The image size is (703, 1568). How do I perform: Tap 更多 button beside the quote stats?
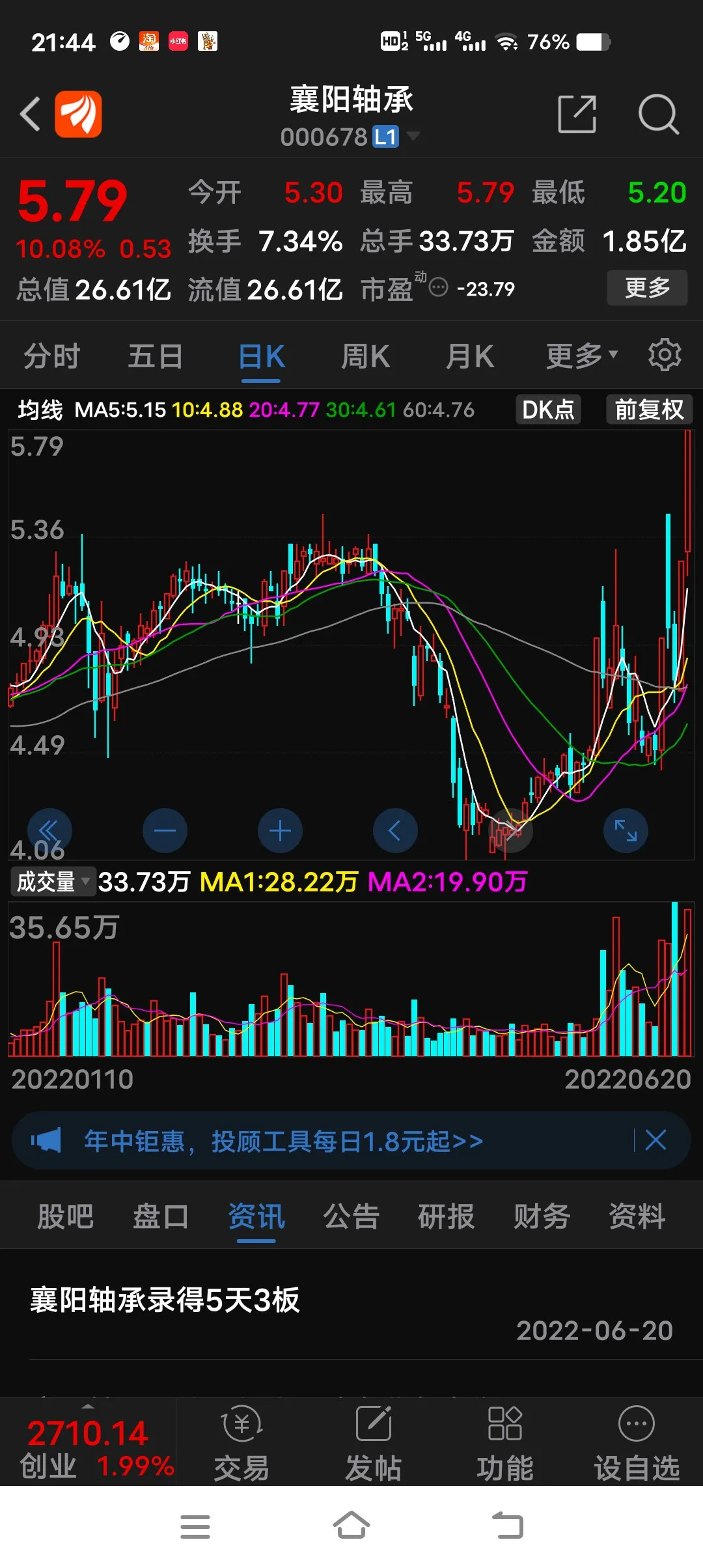[647, 288]
